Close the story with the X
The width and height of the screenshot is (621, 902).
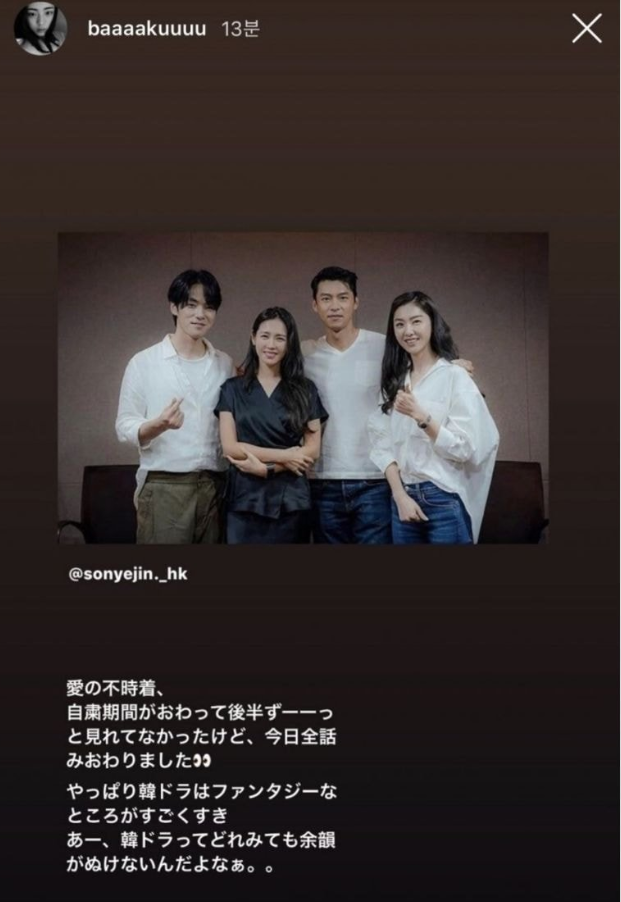[x=587, y=29]
